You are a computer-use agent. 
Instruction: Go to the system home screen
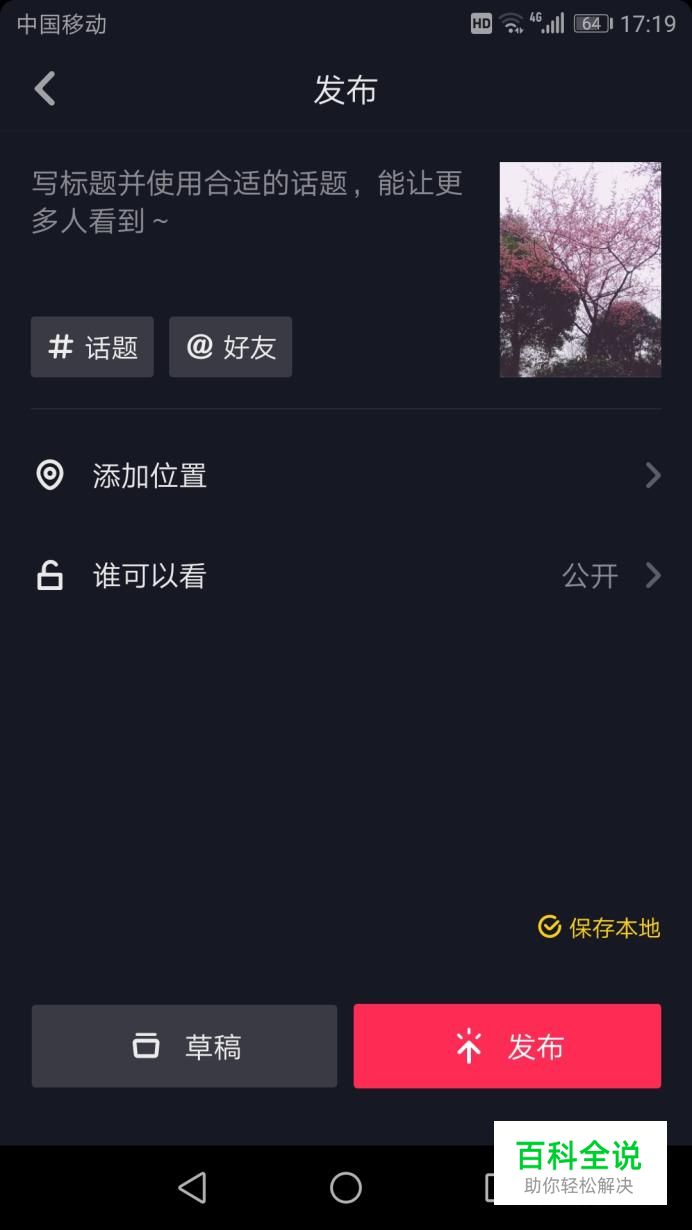coord(346,1187)
